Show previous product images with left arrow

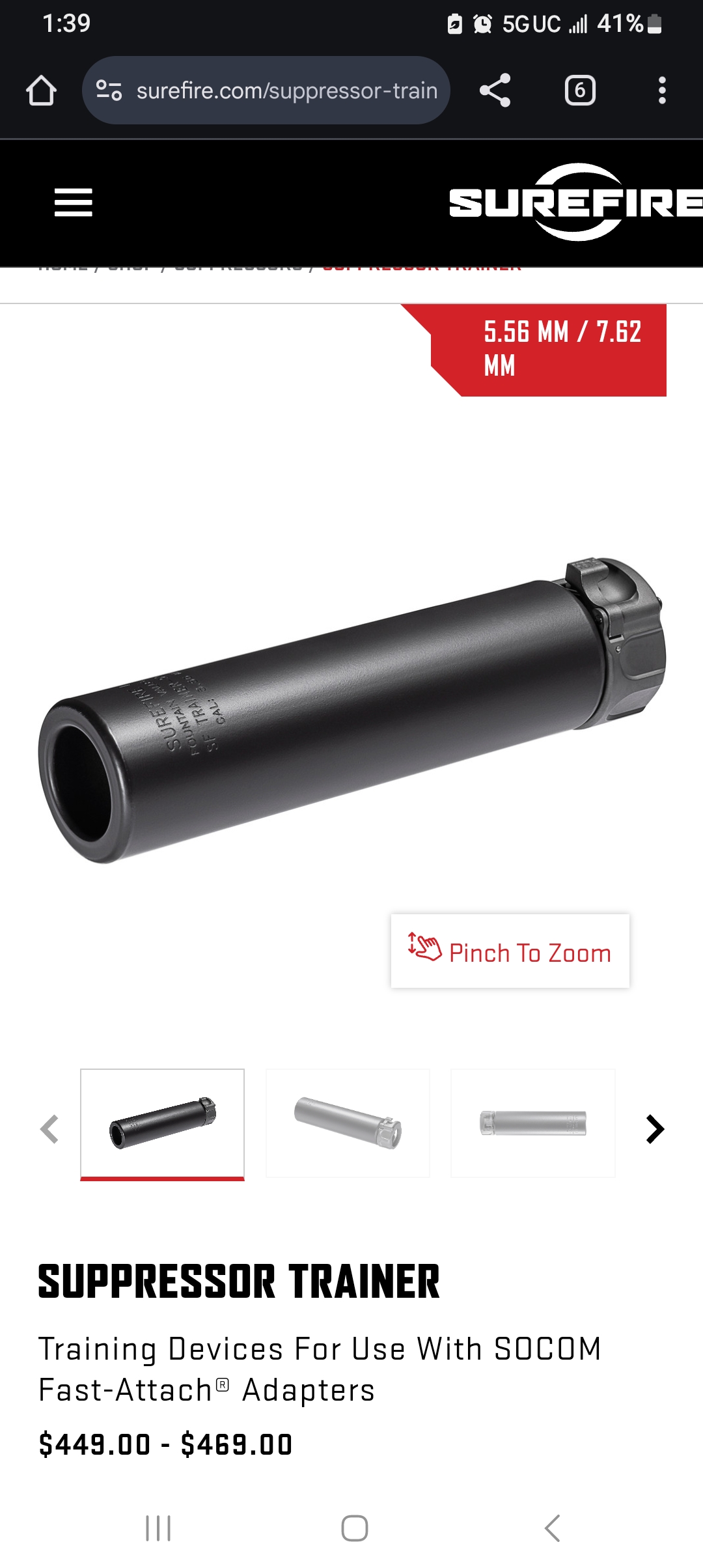(49, 1129)
